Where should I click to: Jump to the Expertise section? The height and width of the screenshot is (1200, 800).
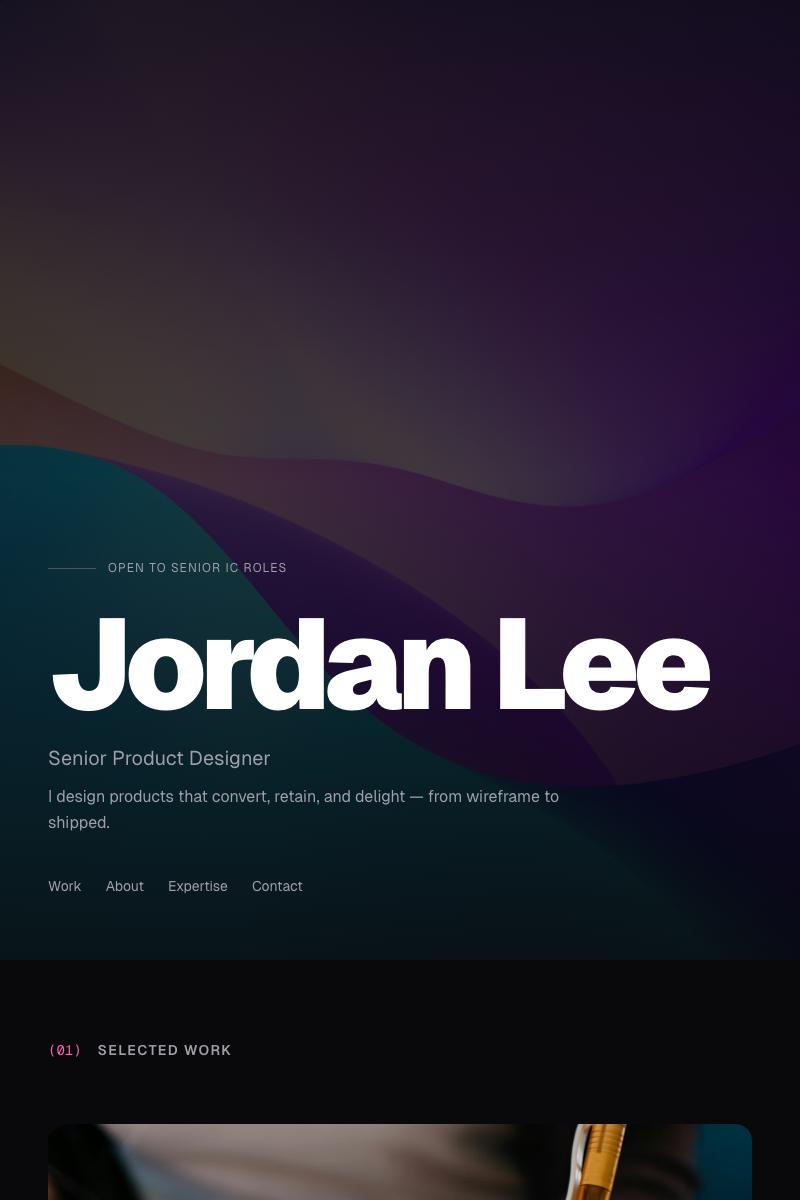click(198, 886)
